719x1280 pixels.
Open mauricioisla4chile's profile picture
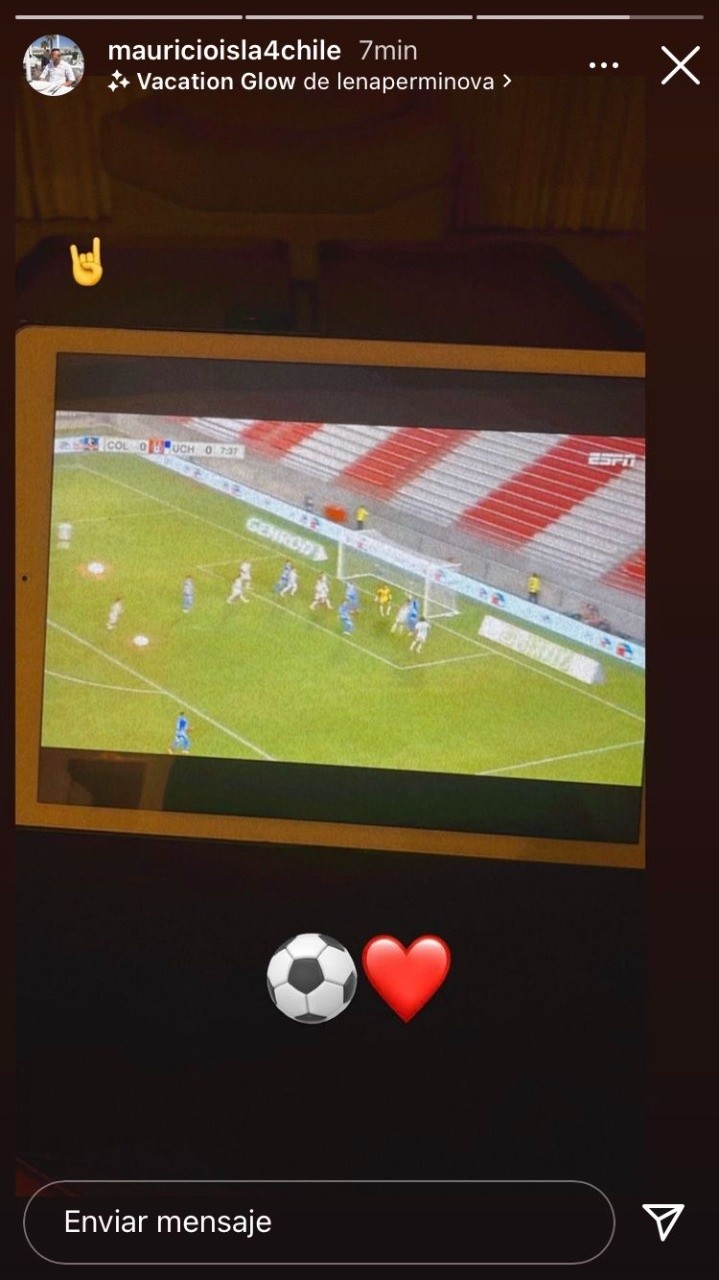[54, 65]
